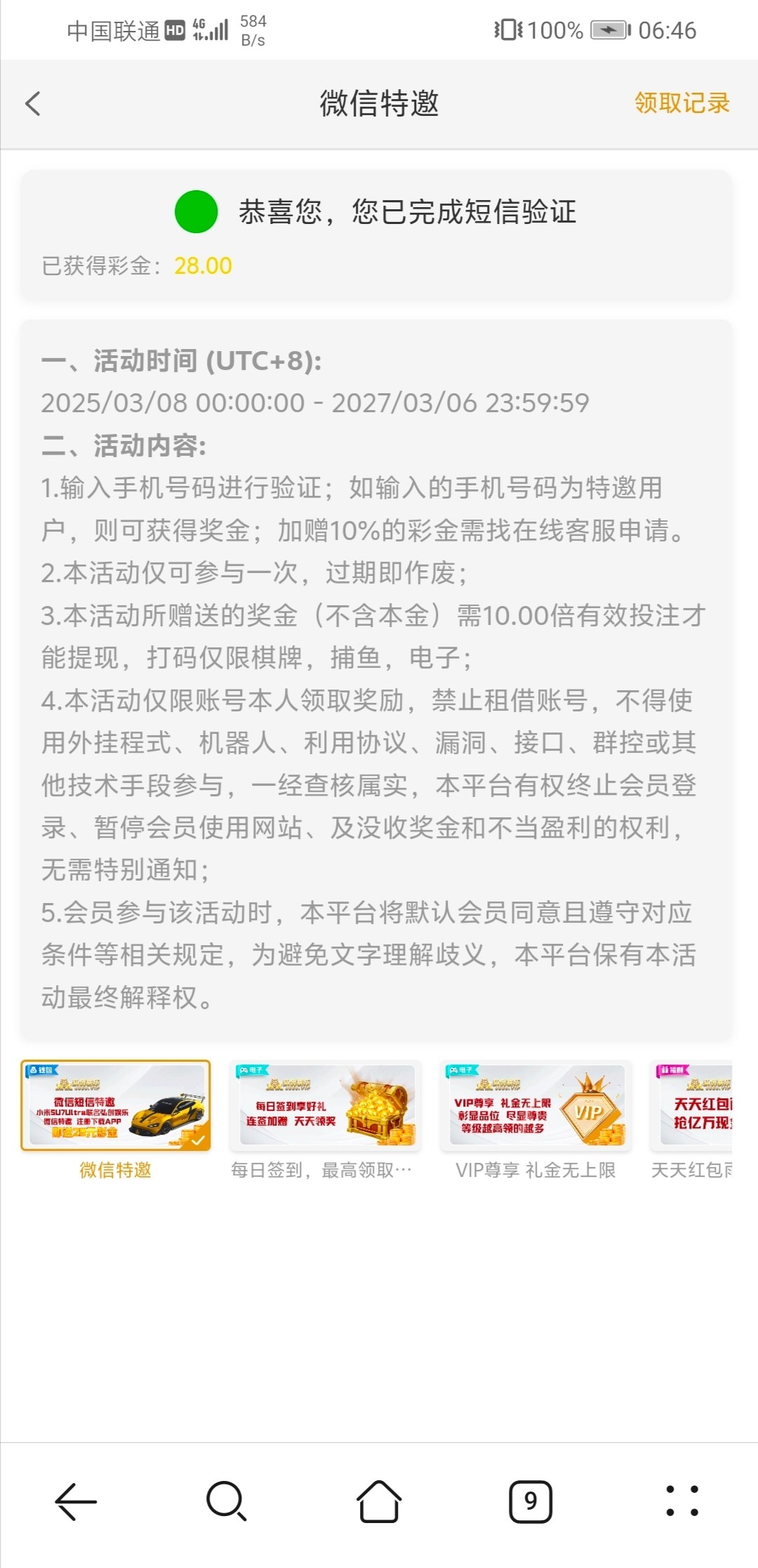Select the 微信特邀 promotion card
The height and width of the screenshot is (1568, 758).
click(116, 1105)
